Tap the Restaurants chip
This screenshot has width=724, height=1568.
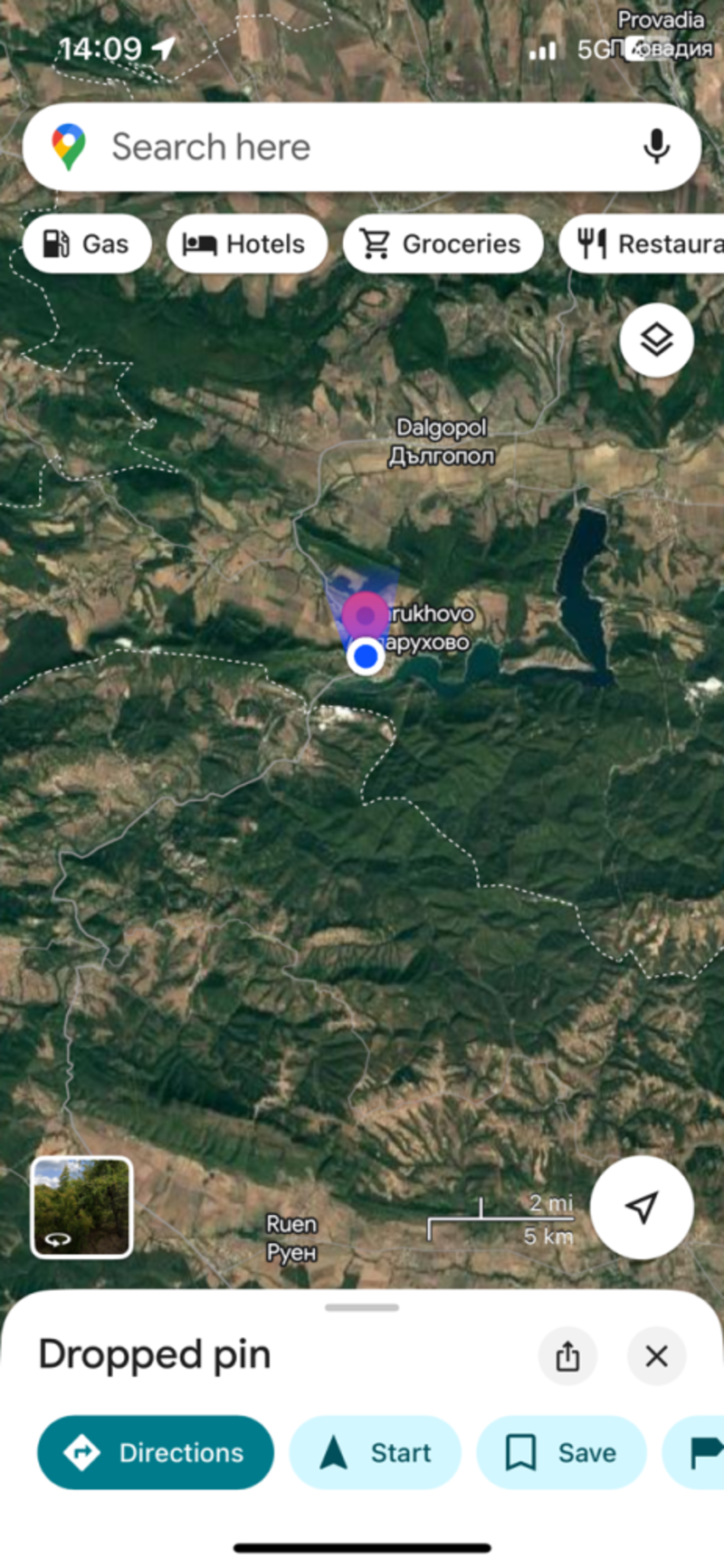point(642,244)
